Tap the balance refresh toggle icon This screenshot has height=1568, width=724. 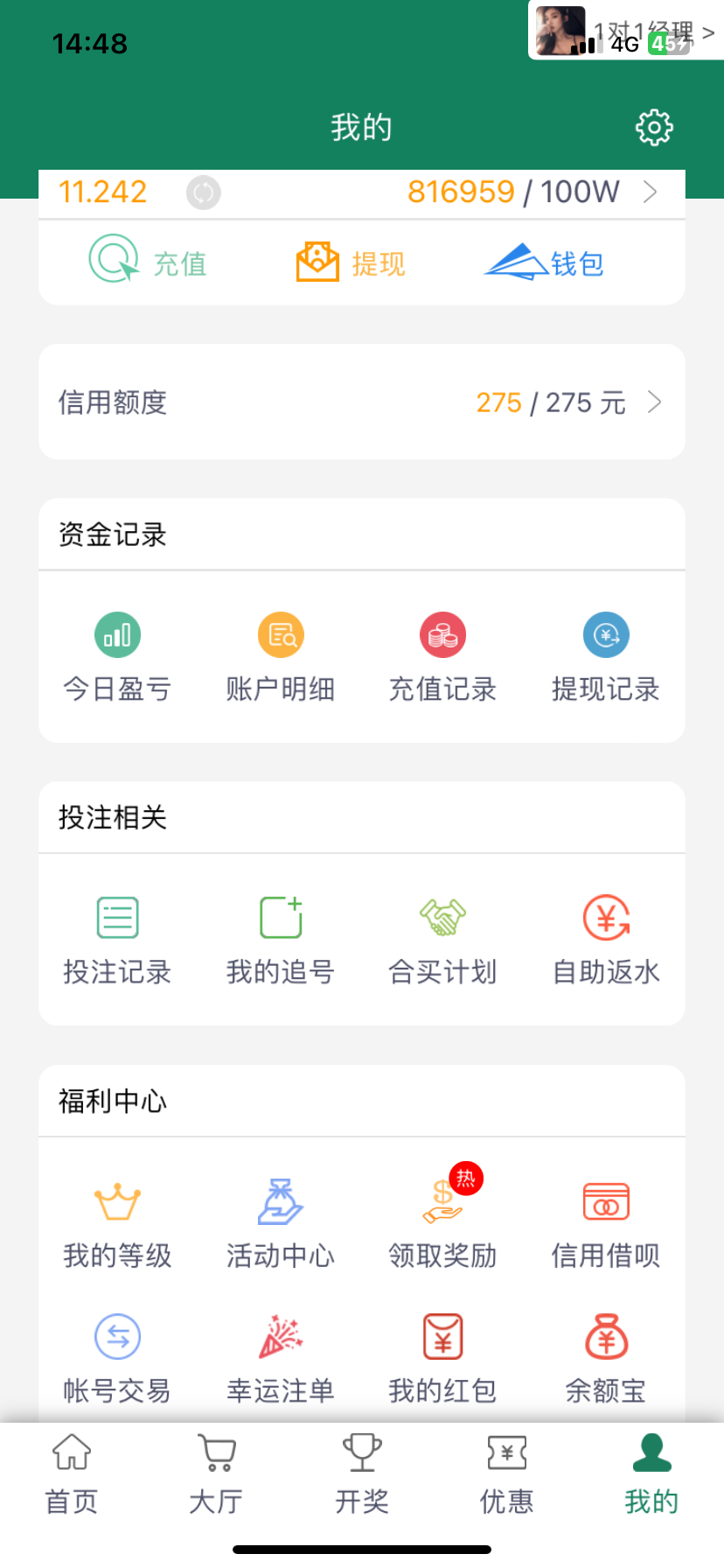click(203, 192)
